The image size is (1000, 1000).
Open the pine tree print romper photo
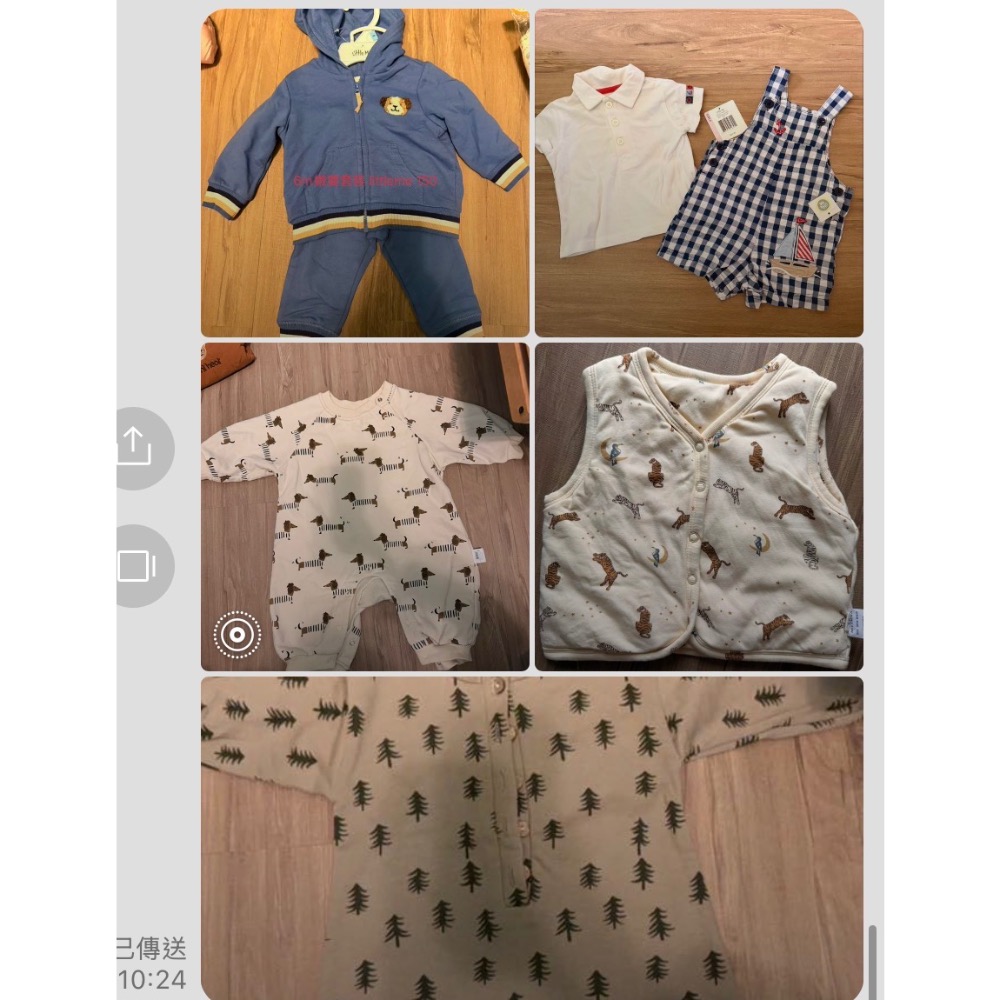531,838
